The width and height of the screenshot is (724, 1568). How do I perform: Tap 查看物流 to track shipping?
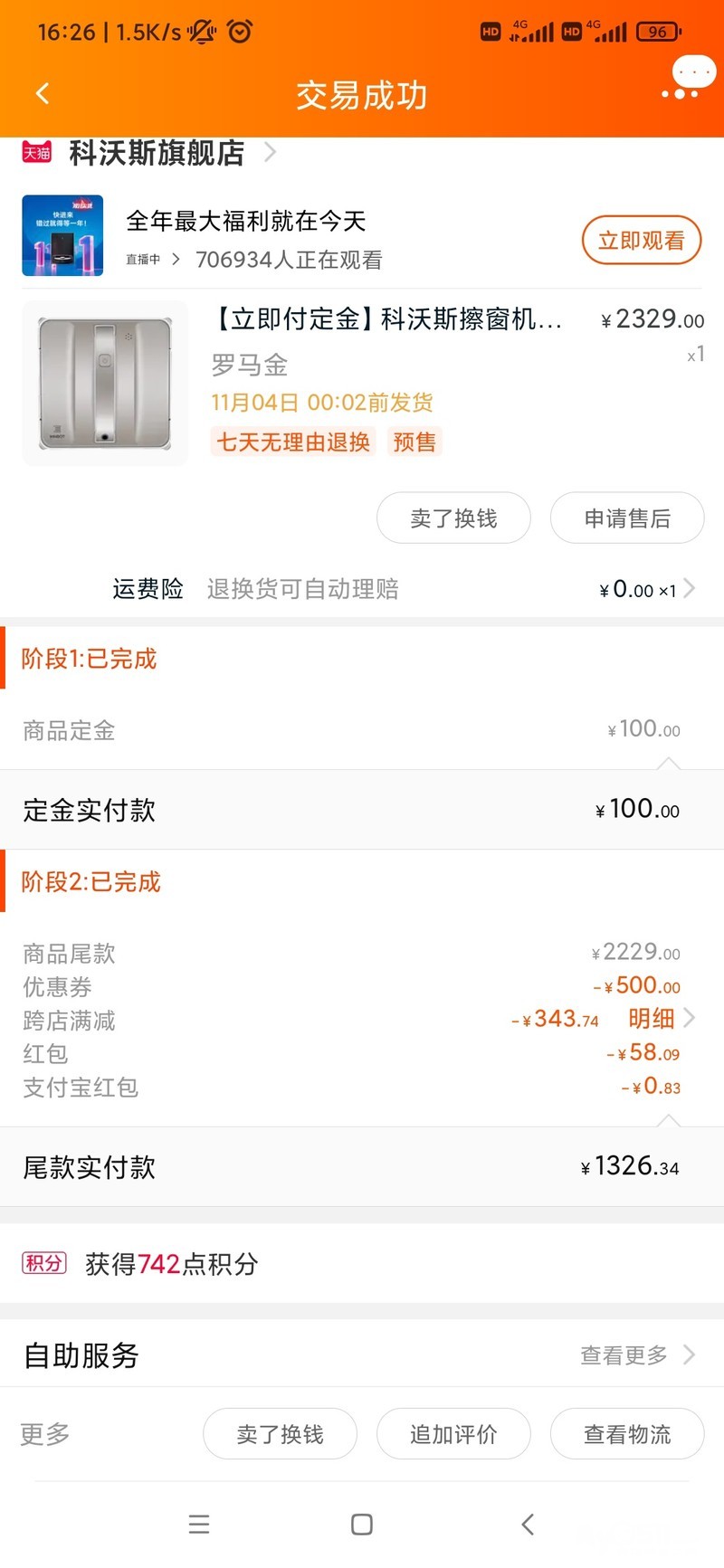[x=627, y=1434]
